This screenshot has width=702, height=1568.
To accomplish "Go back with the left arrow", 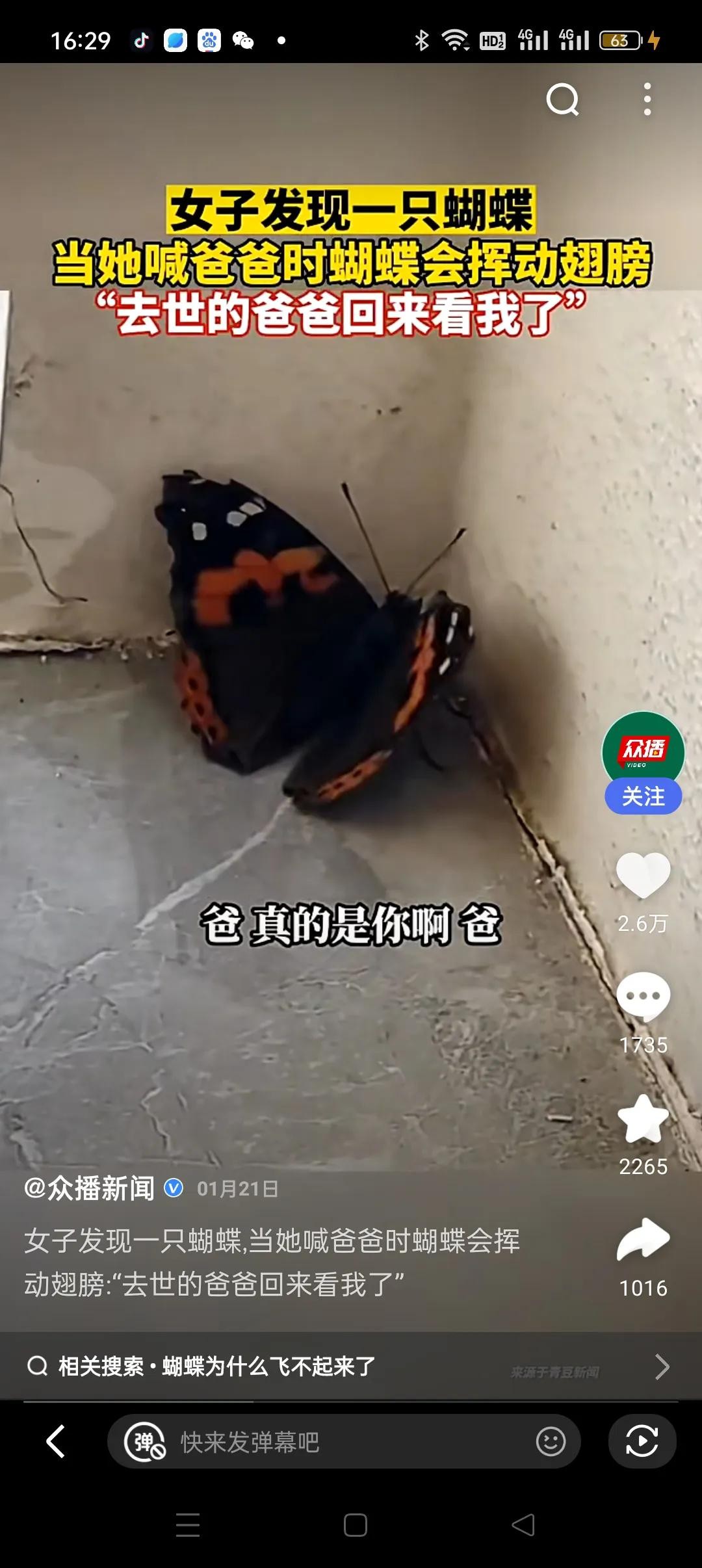I will coord(56,1441).
